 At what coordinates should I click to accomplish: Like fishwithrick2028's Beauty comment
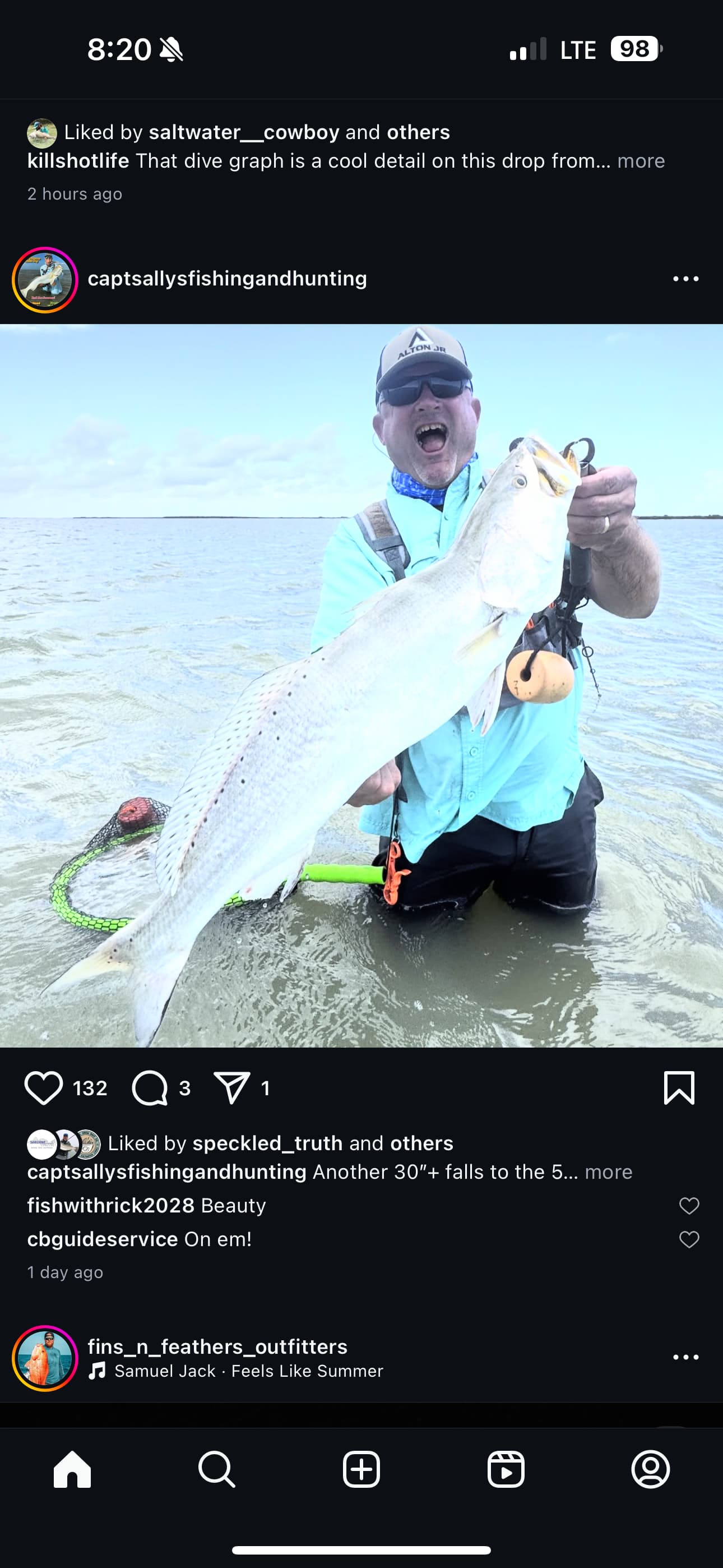point(689,1205)
